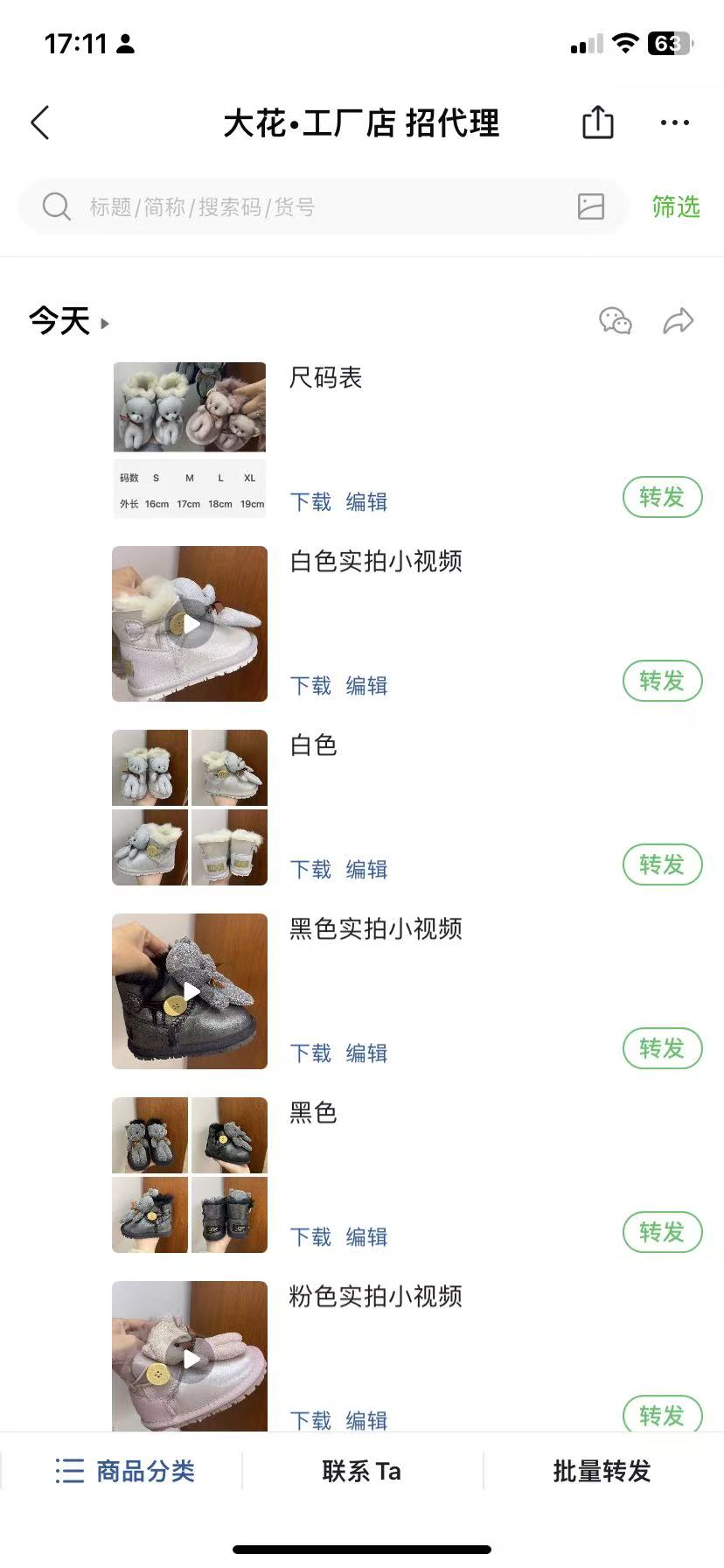Open the three-dot overflow menu

(x=674, y=123)
